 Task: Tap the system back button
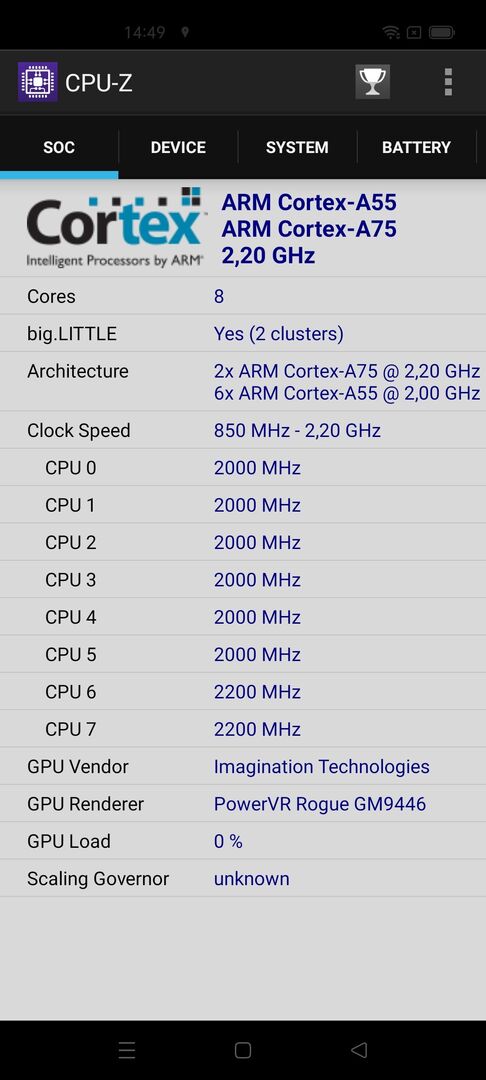coord(359,1050)
